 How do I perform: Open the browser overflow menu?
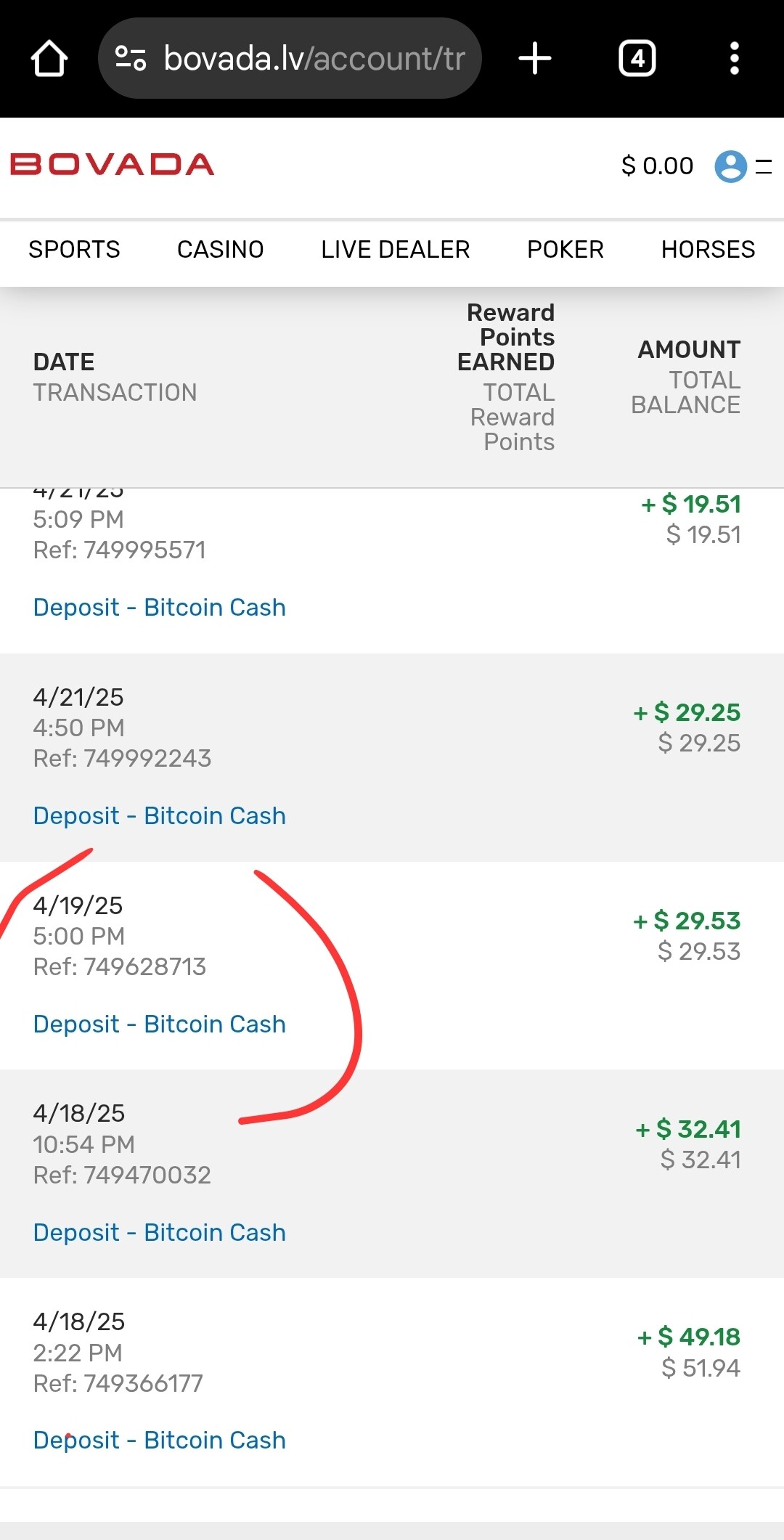tap(734, 59)
